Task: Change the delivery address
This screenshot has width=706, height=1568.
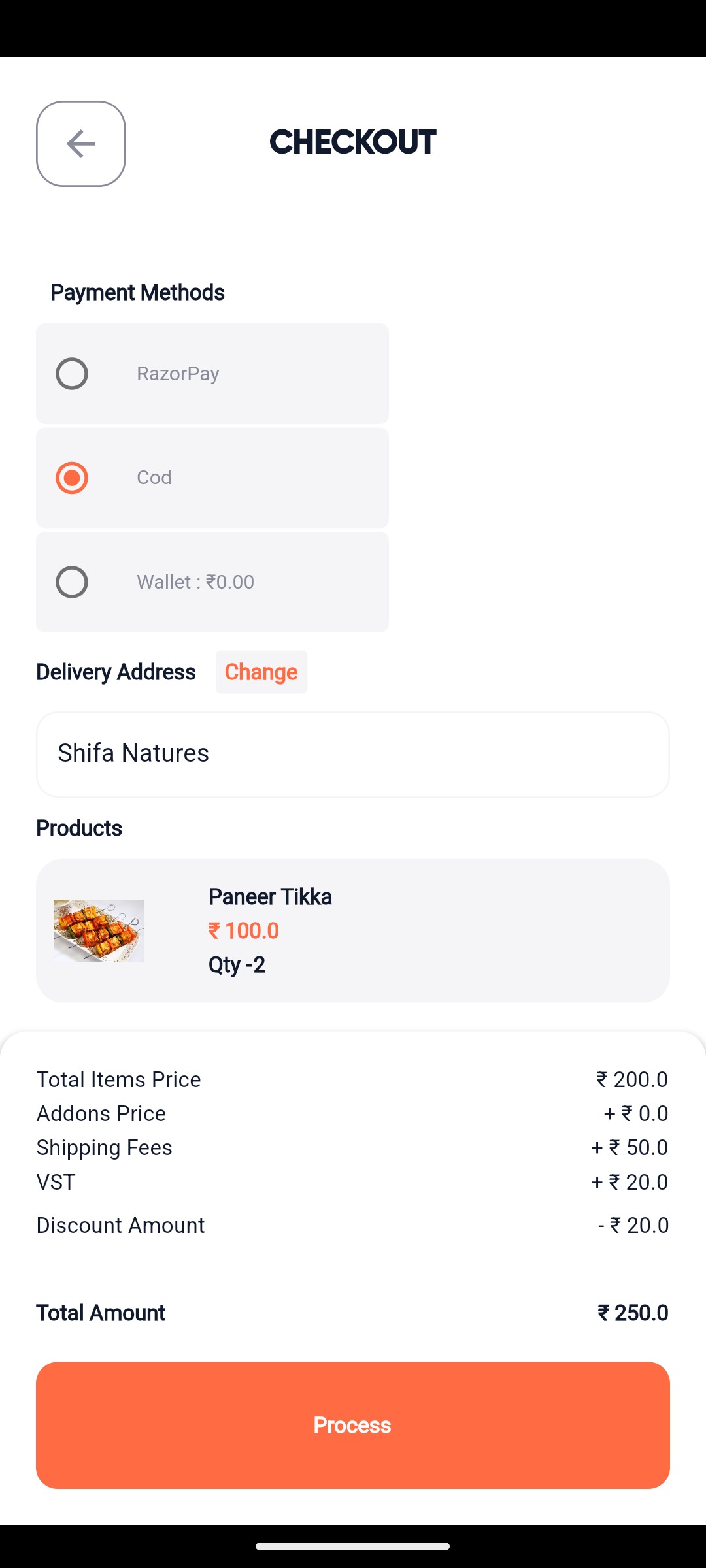Action: (261, 672)
